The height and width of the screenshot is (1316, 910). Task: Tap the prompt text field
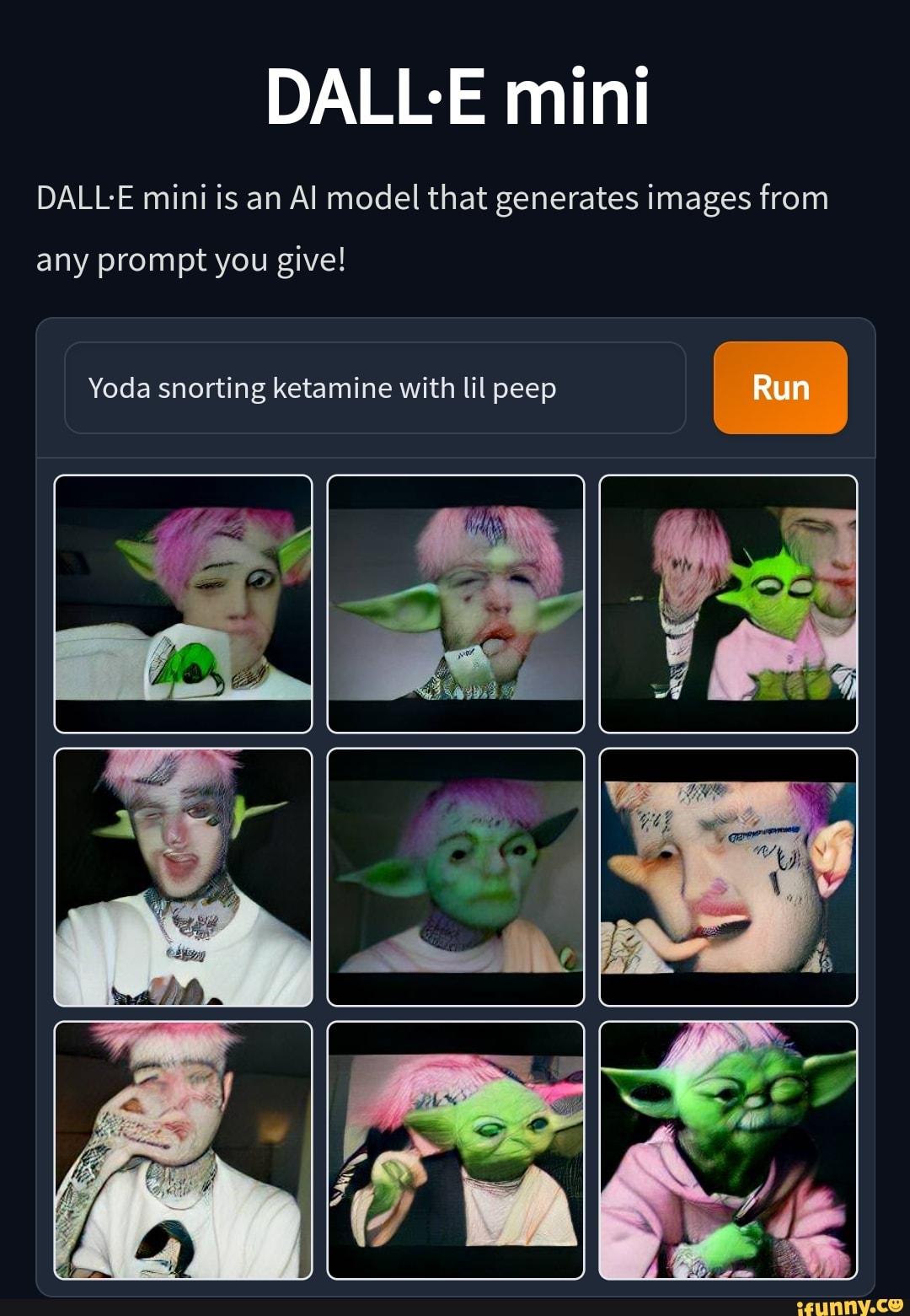coord(375,388)
